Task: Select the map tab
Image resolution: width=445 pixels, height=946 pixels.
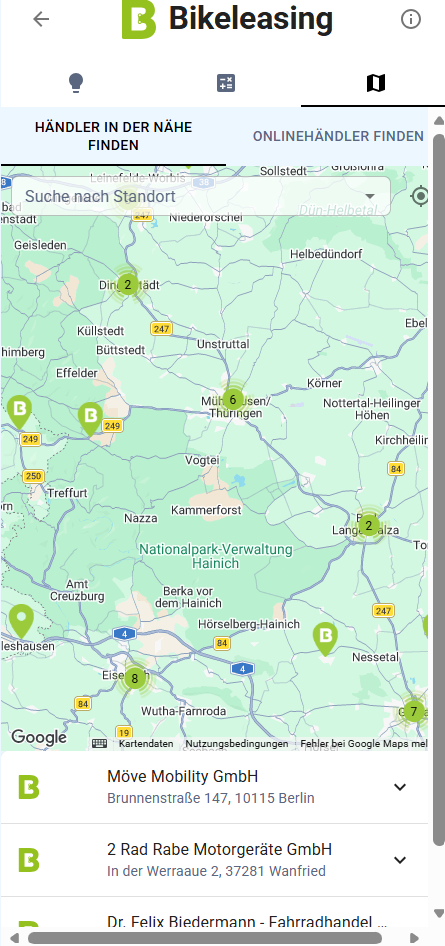Action: (x=376, y=83)
